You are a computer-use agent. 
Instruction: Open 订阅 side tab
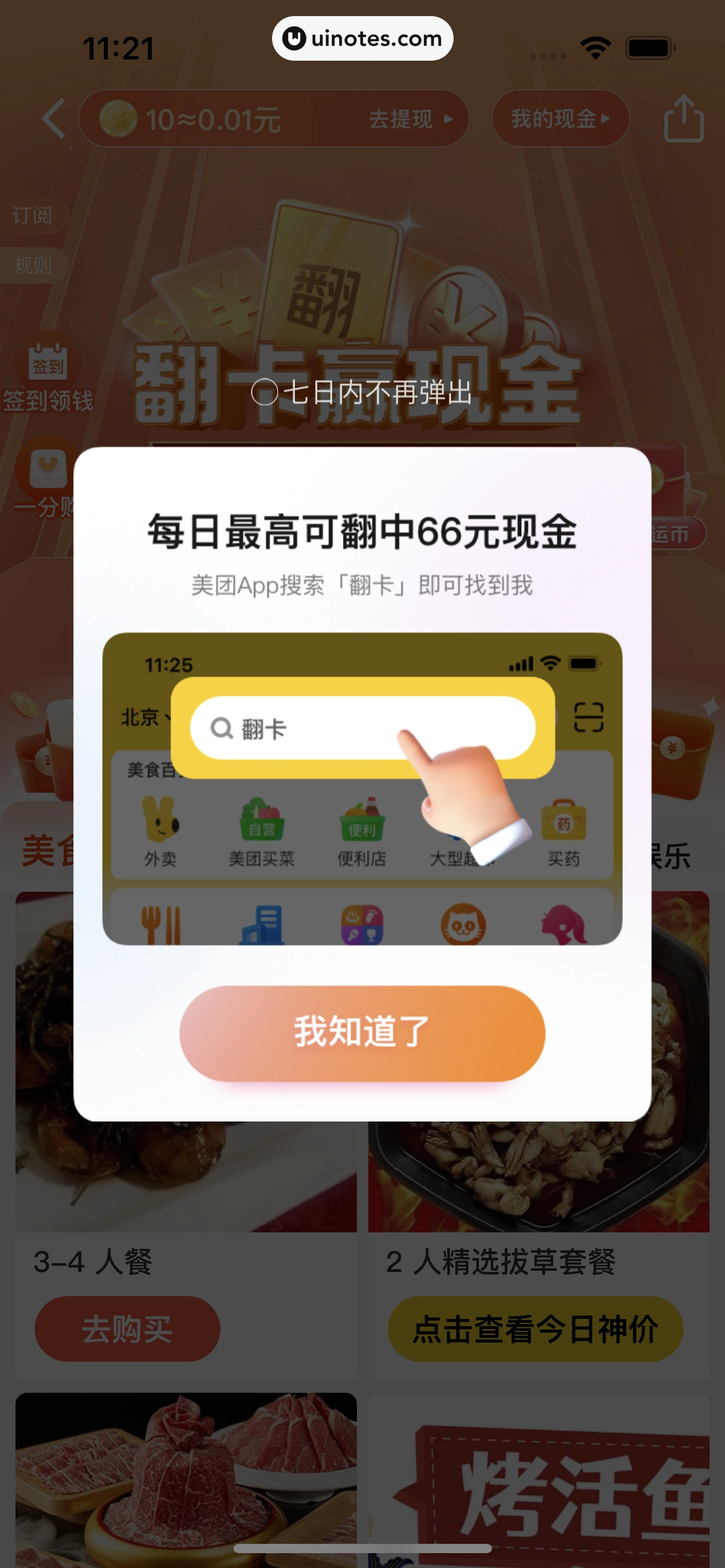32,216
